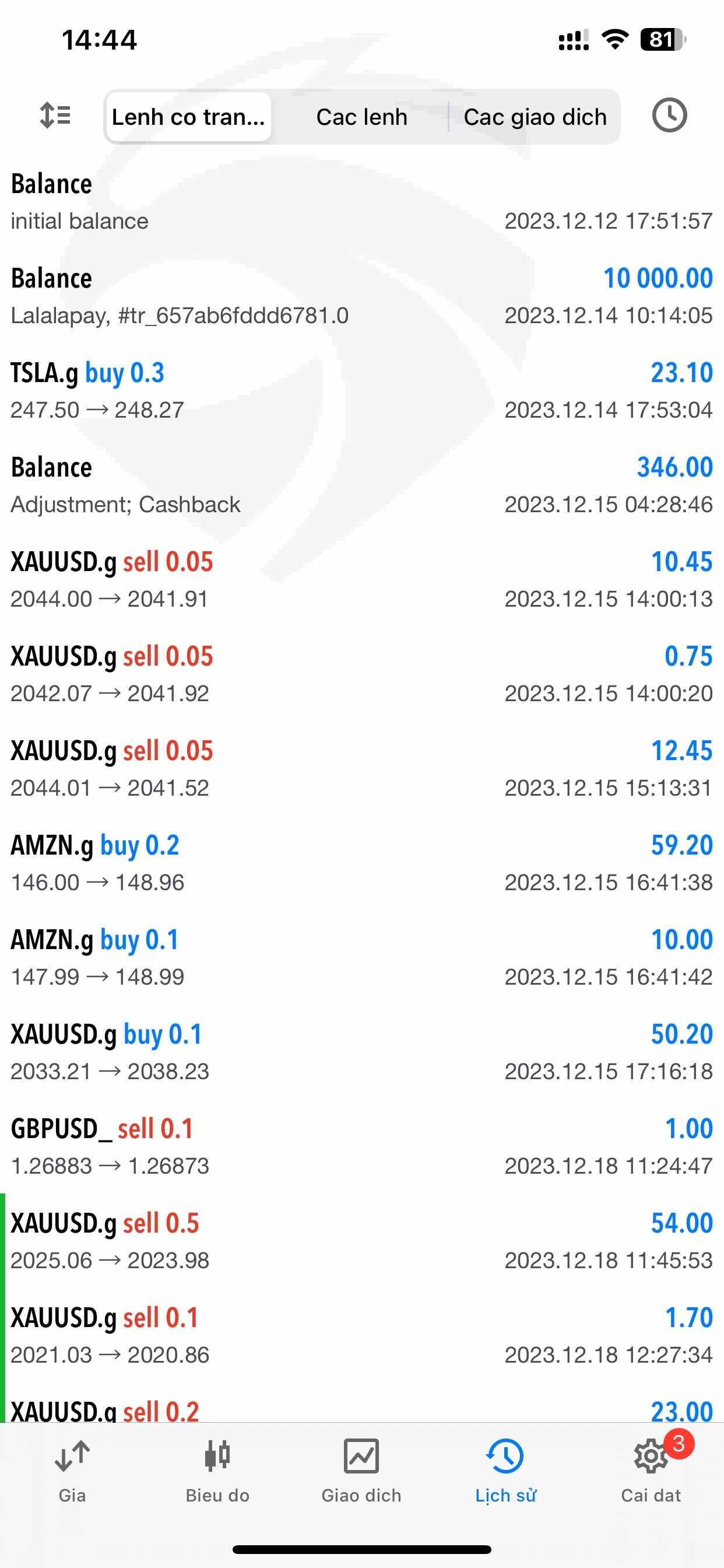This screenshot has width=724, height=1568.
Task: Switch to the Cac giao dich segment
Action: coord(535,117)
